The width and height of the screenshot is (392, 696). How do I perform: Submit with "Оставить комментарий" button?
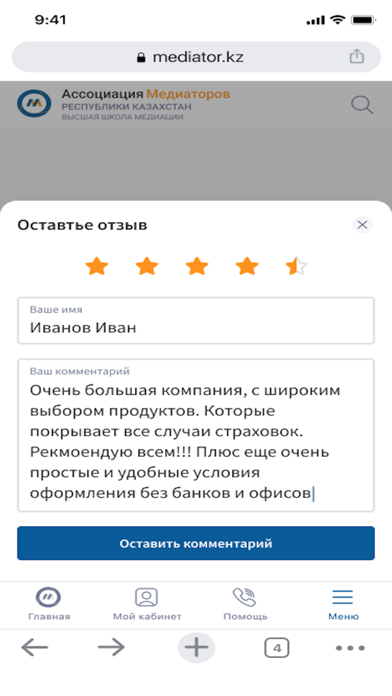coord(196,543)
